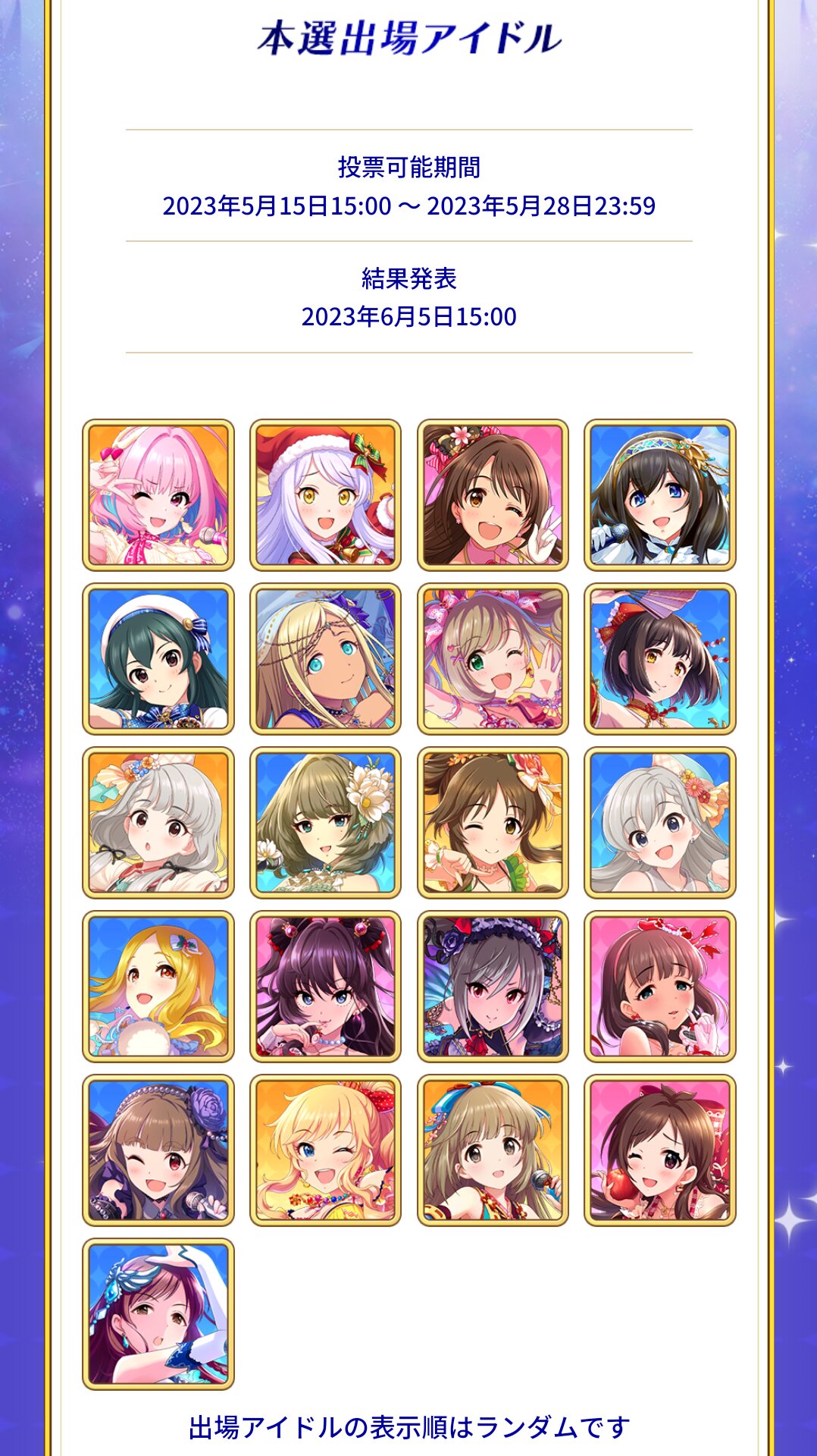Select the blonde tan-skinned idol with turquoise eyes
The width and height of the screenshot is (817, 1456).
point(325,658)
